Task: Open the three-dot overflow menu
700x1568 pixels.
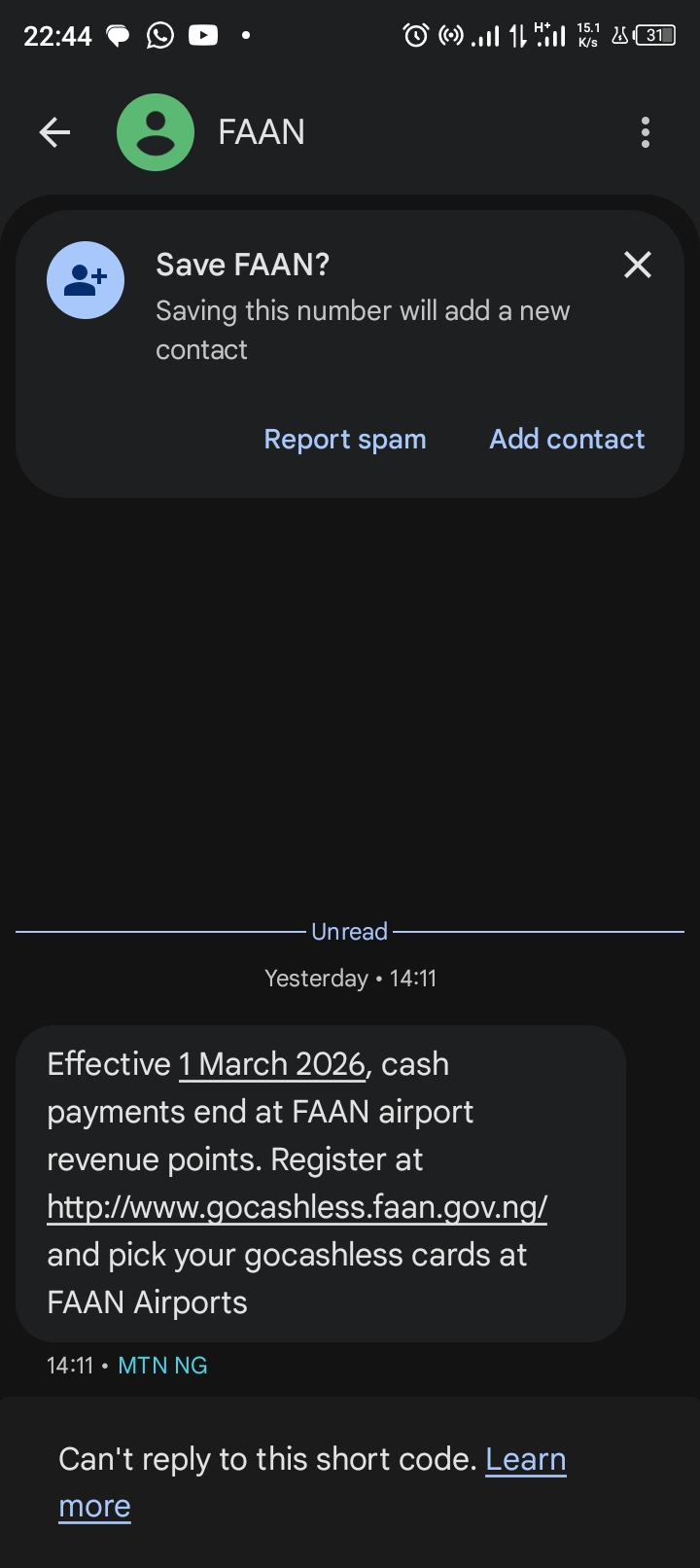Action: [x=645, y=132]
